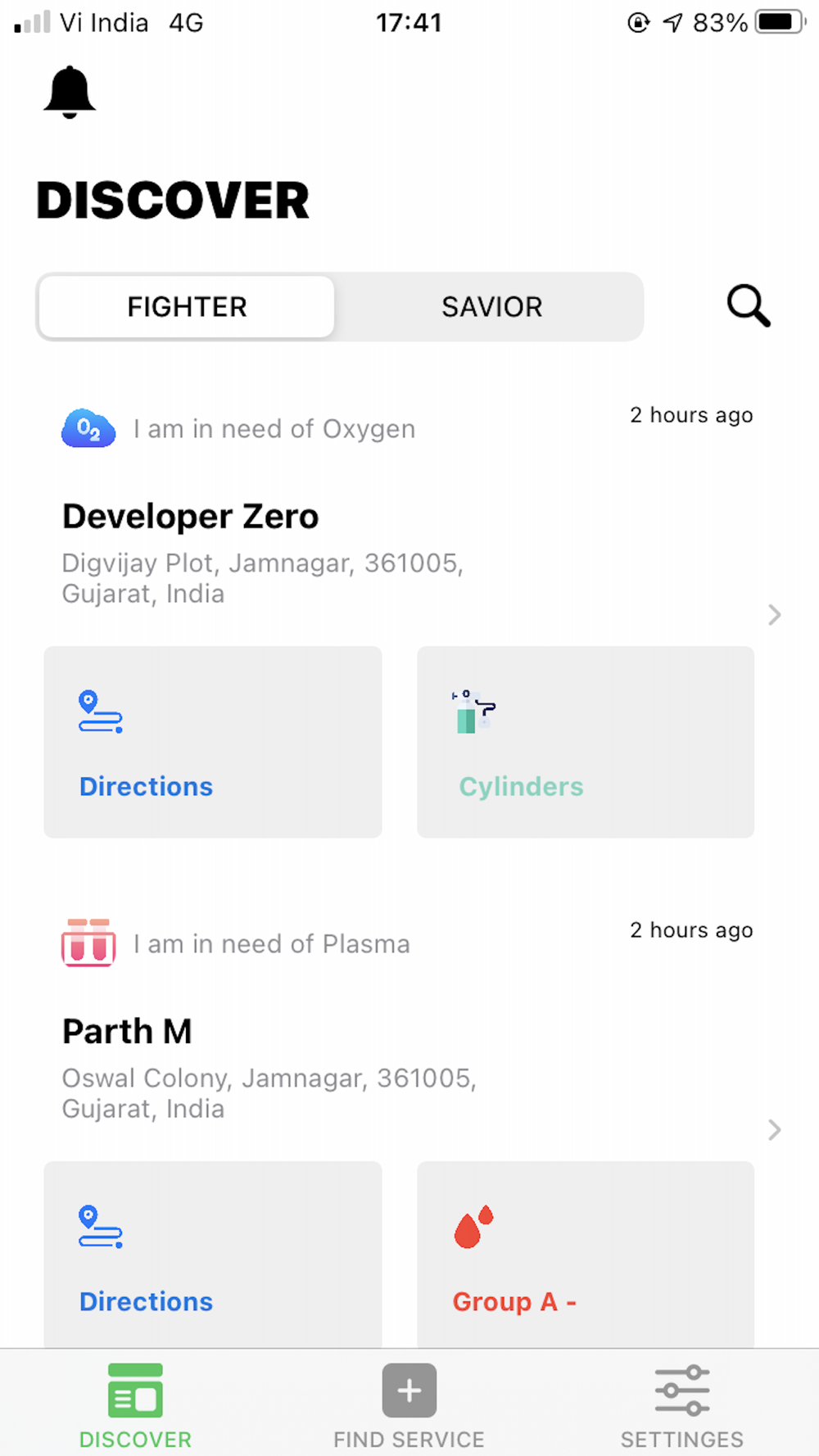Open the FIND SERVICE tab

pyautogui.click(x=409, y=1406)
